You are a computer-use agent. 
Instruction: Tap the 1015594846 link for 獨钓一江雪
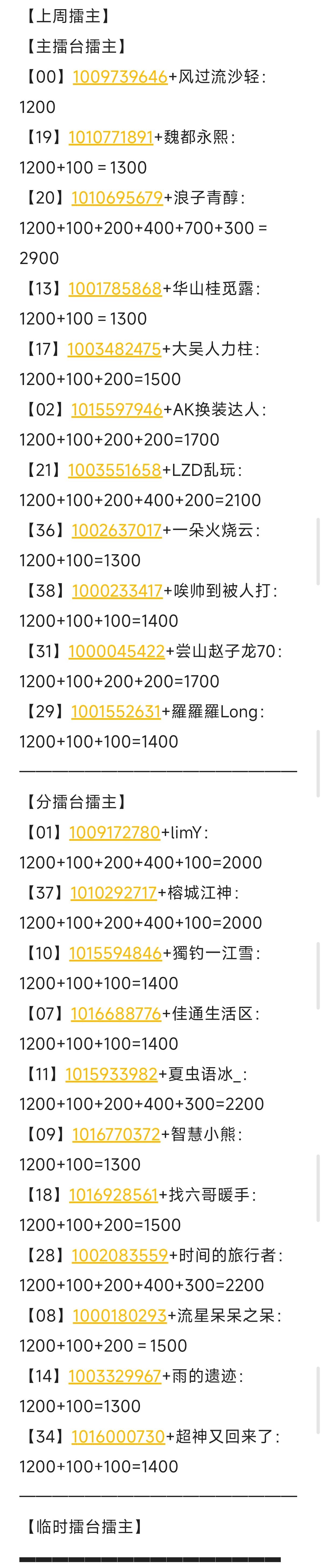pyautogui.click(x=115, y=953)
